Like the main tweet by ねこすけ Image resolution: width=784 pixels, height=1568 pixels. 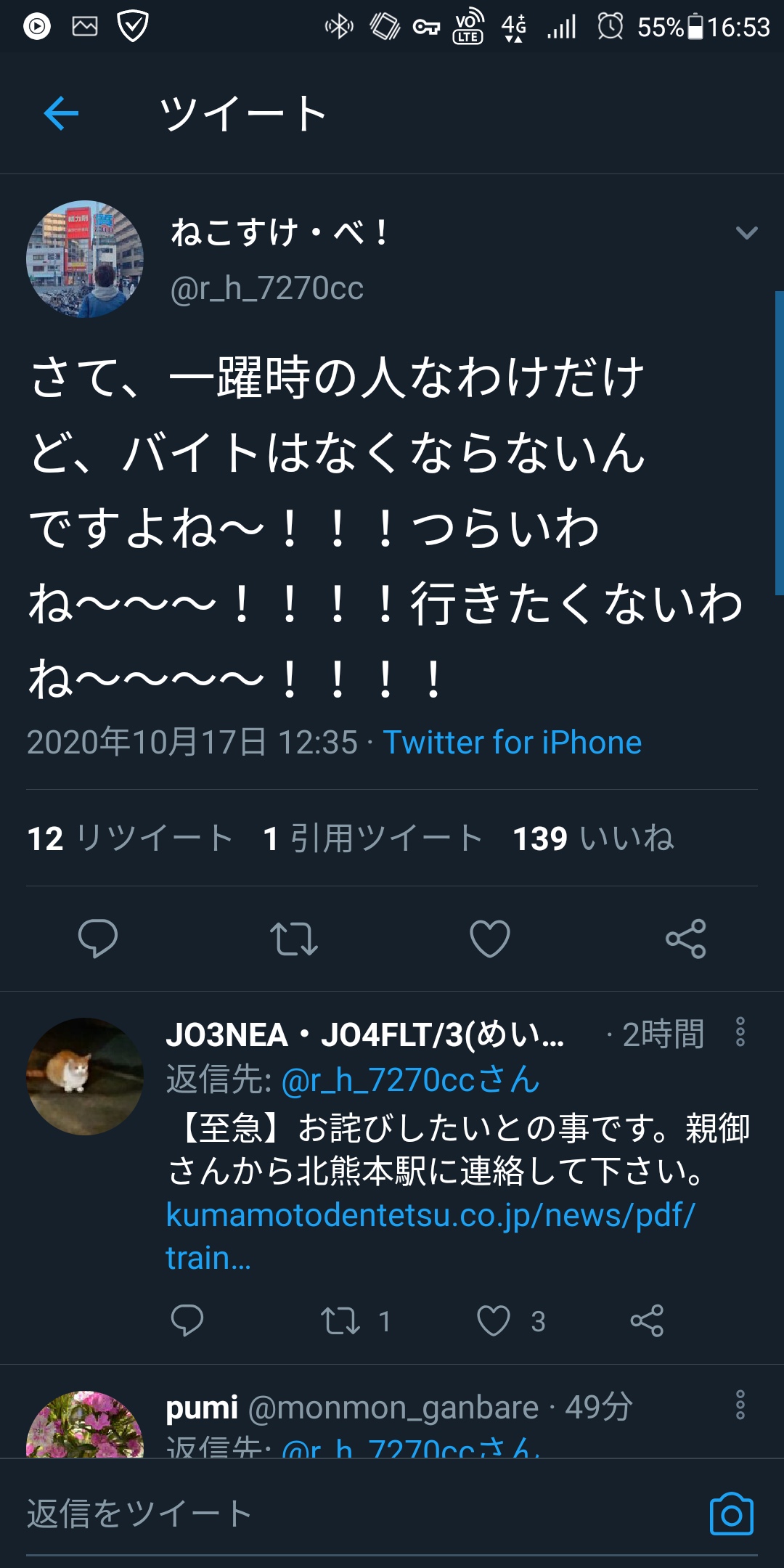pos(490,939)
